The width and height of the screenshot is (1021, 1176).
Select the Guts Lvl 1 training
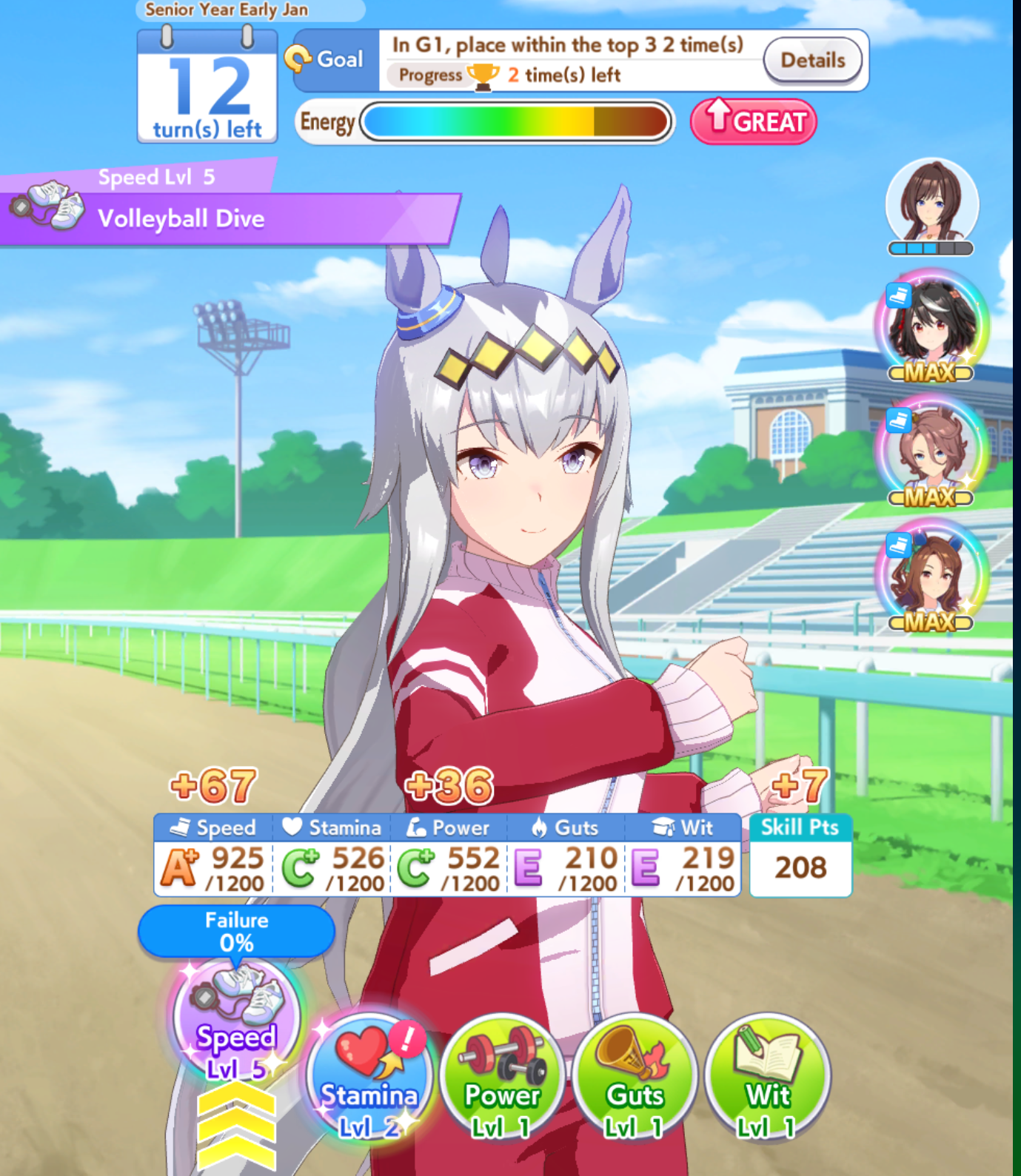(635, 1078)
